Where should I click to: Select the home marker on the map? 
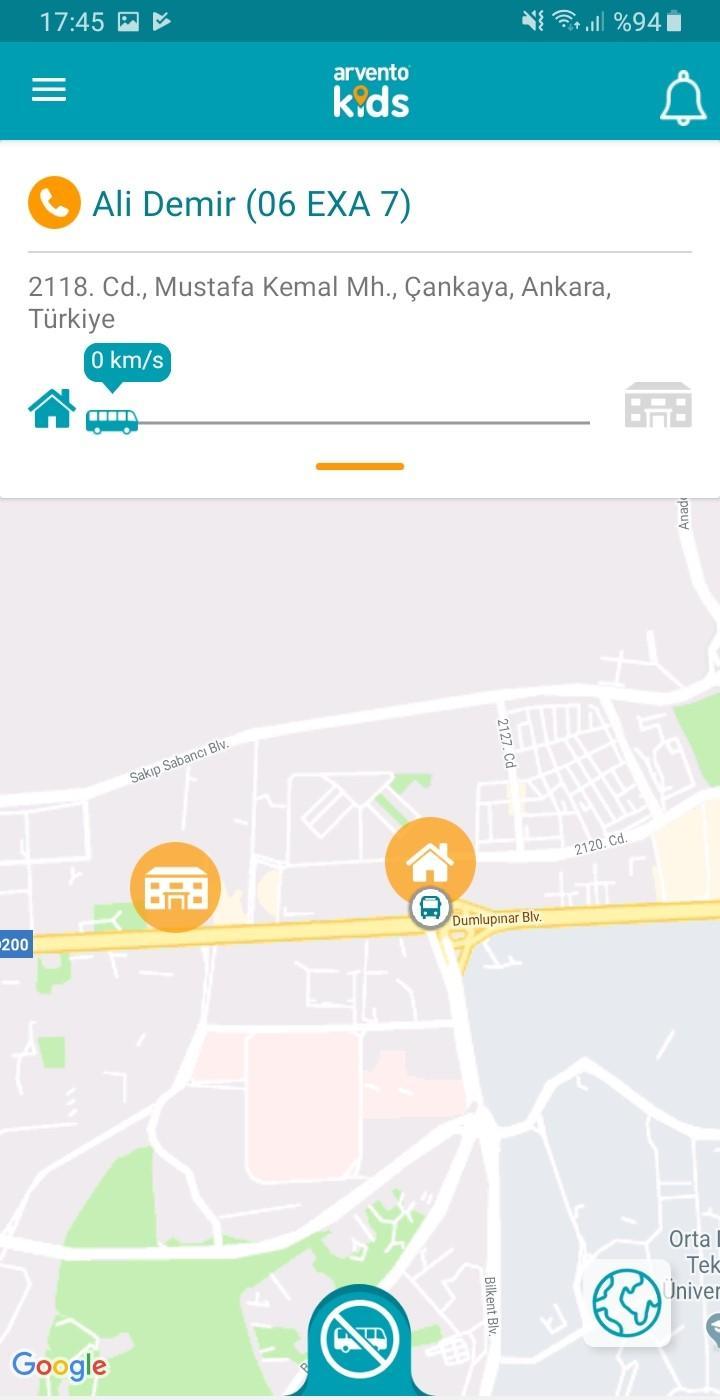click(430, 858)
